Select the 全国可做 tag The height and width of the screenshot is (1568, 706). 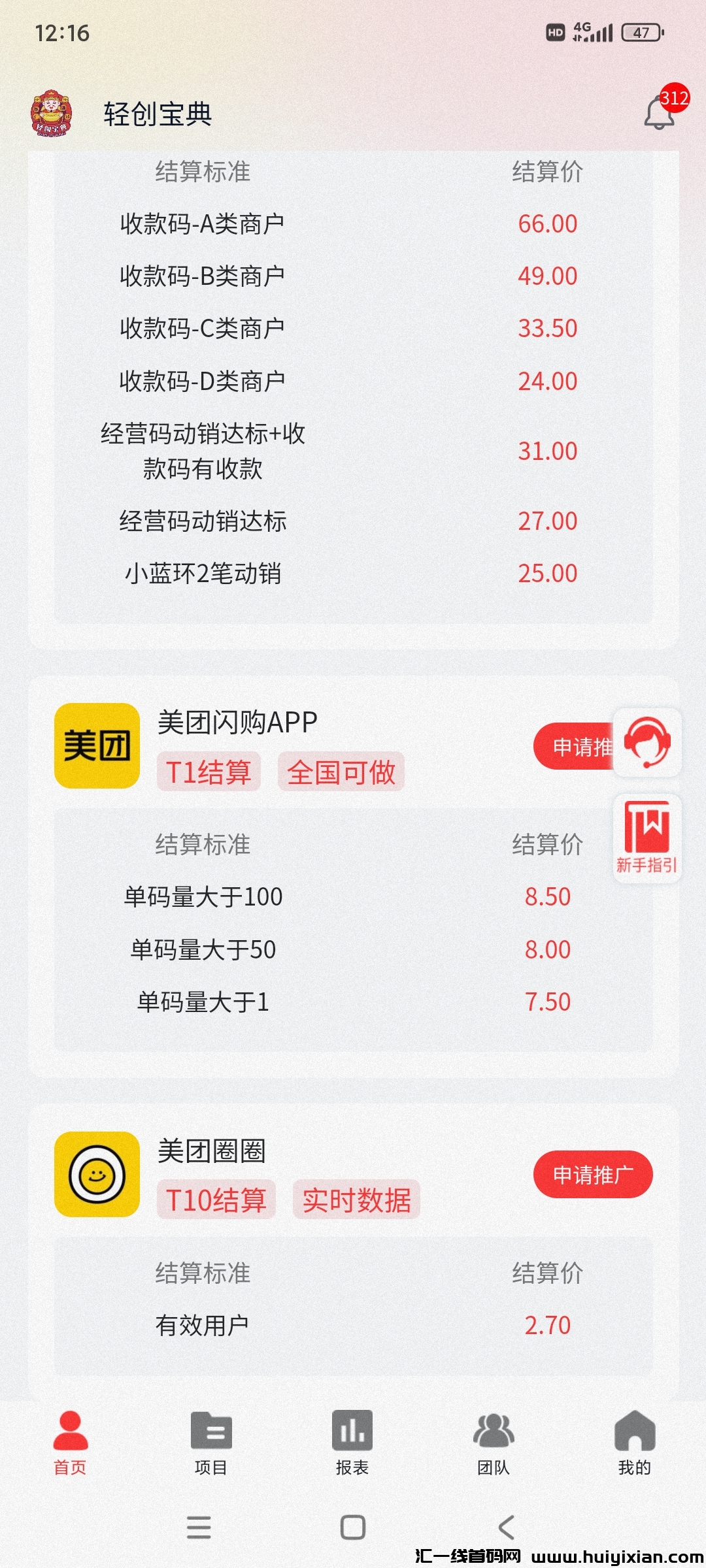point(343,773)
